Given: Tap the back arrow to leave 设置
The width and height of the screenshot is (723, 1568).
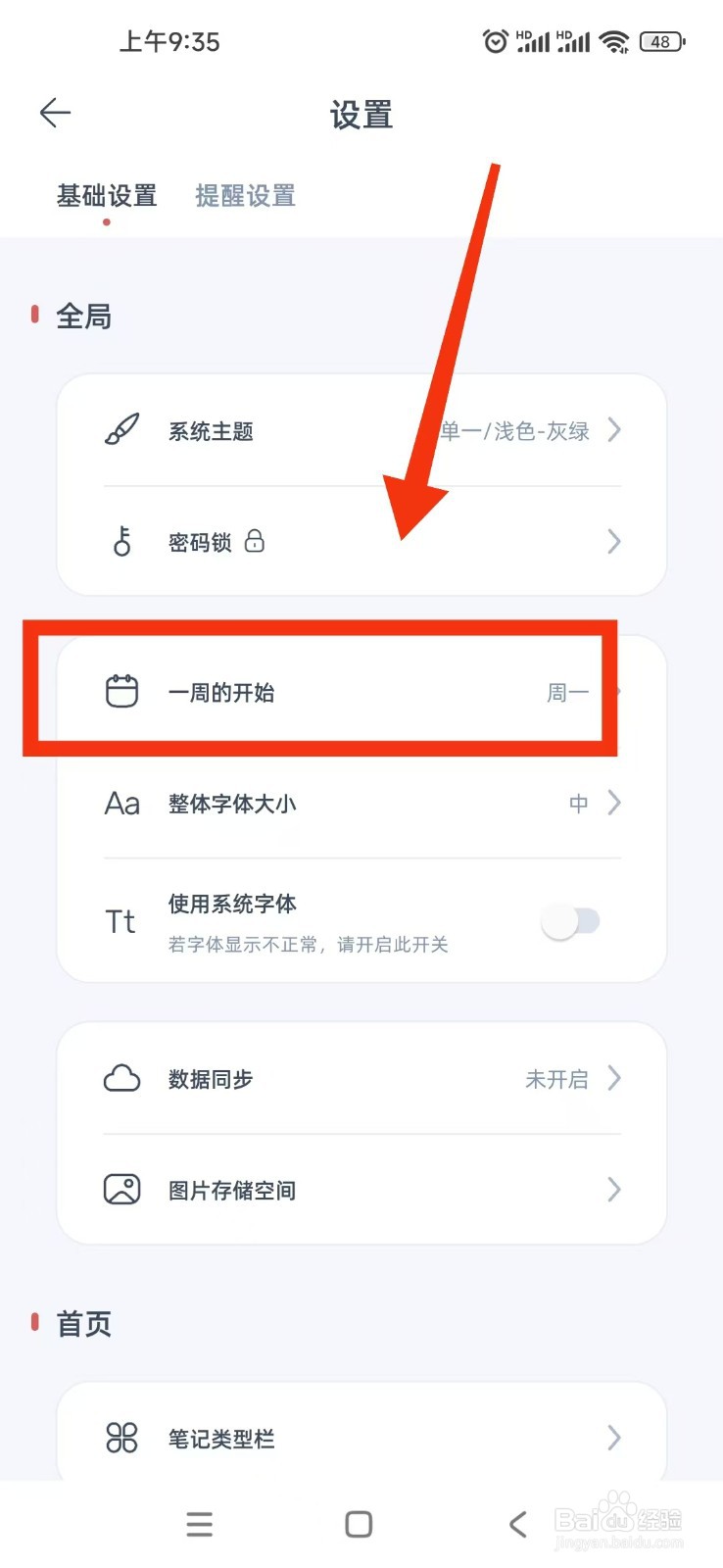Looking at the screenshot, I should tap(56, 113).
